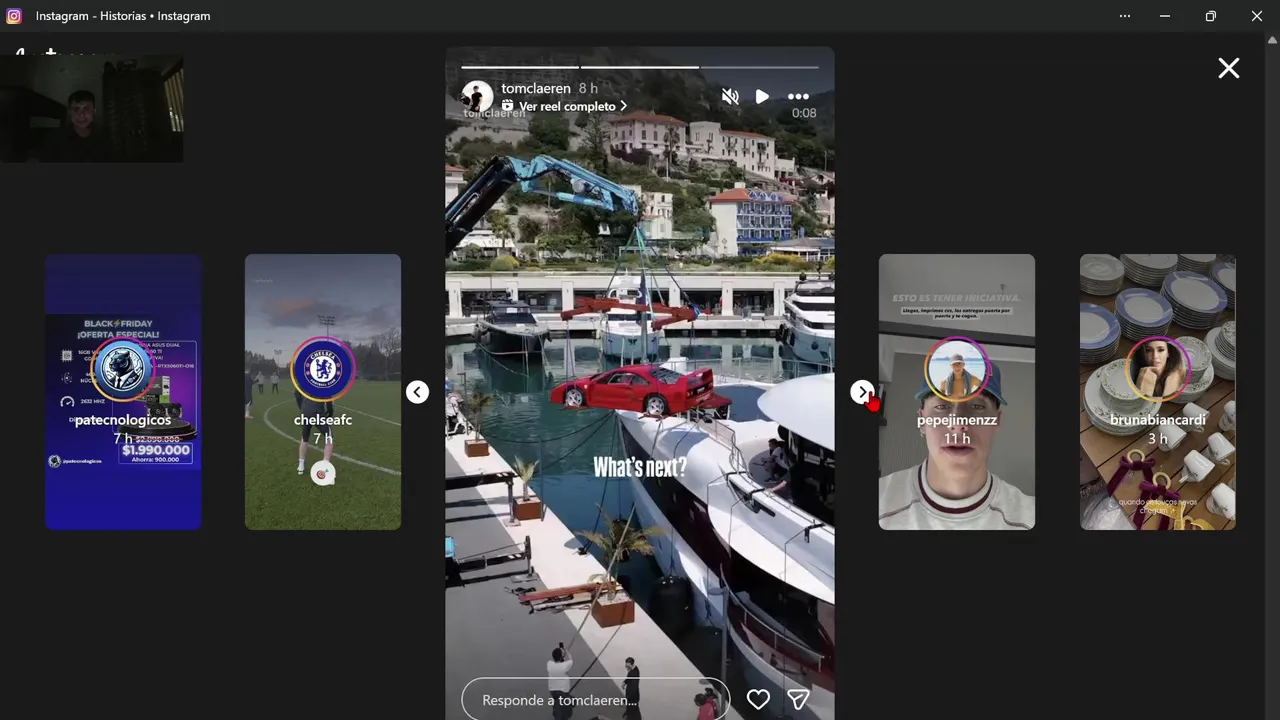Open tomclaeren's profile picture

pyautogui.click(x=477, y=97)
